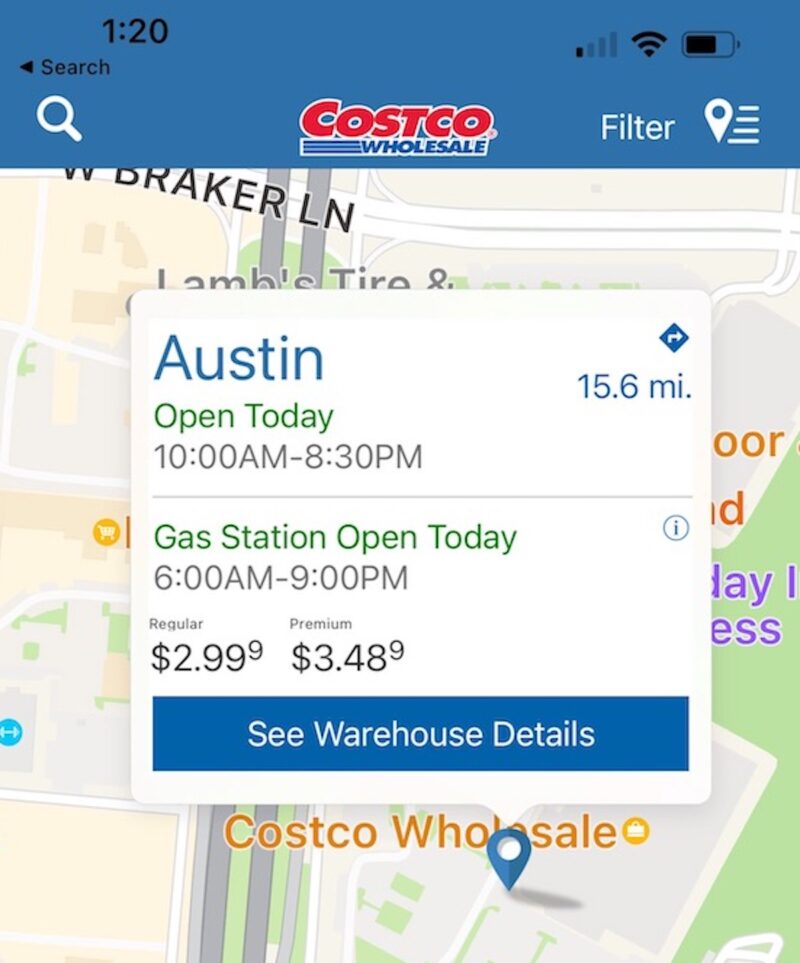Get directions to the Austin warehouse
800x963 pixels.
(x=674, y=339)
